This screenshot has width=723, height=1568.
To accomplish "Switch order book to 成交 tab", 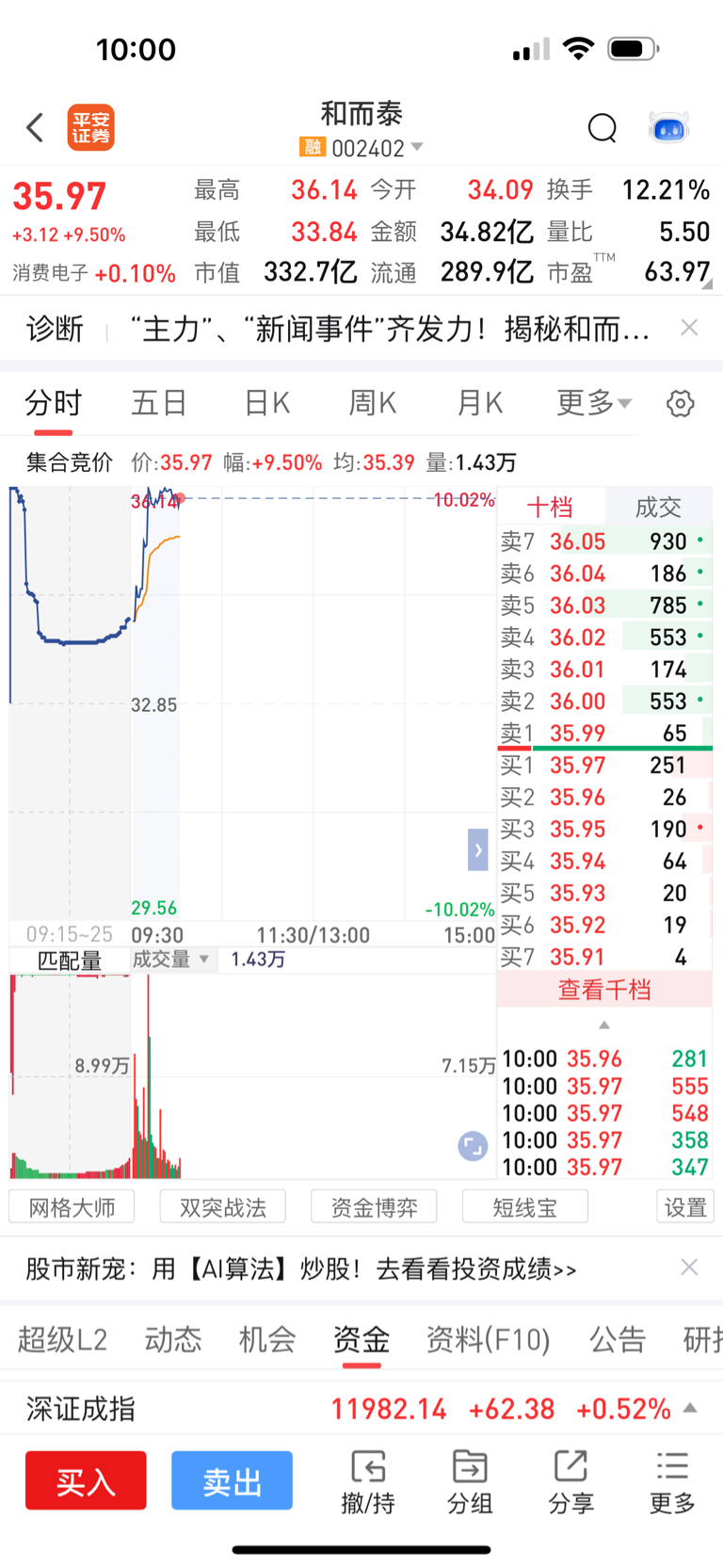I will [x=658, y=507].
